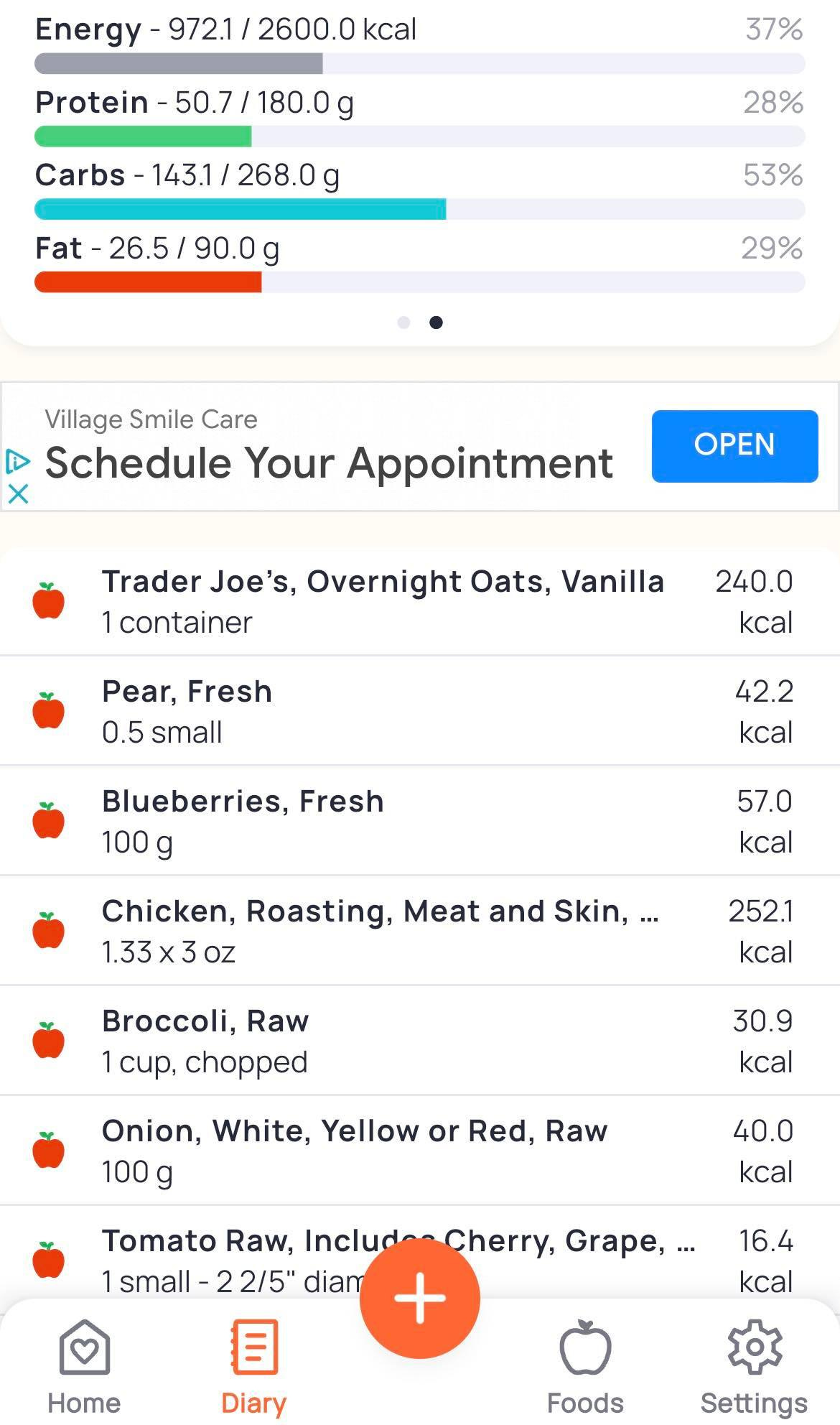Add a new entry with the plus button
This screenshot has width=840, height=1425.
coord(420,1298)
